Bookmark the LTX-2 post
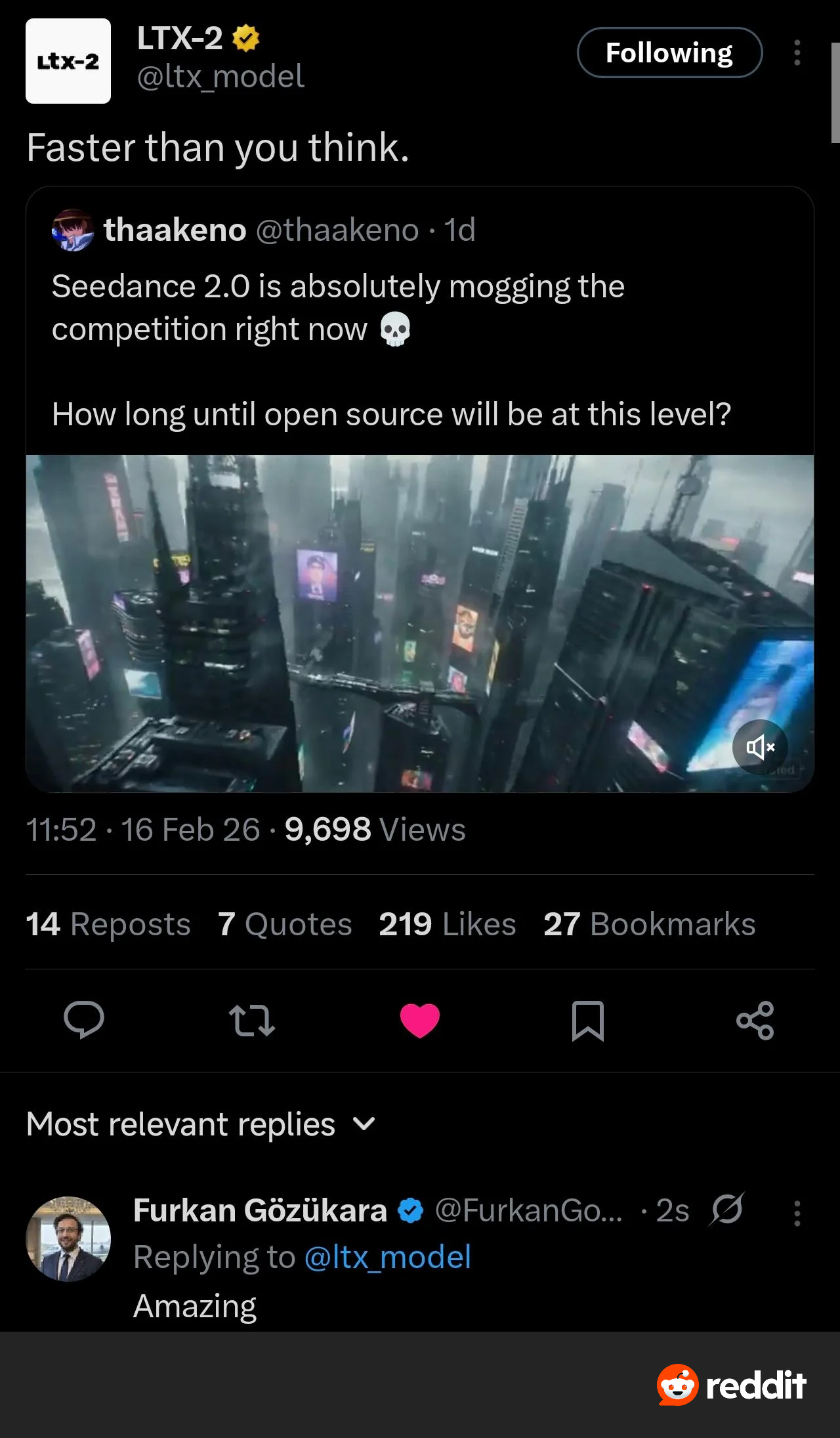Image resolution: width=840 pixels, height=1438 pixels. tap(588, 1021)
